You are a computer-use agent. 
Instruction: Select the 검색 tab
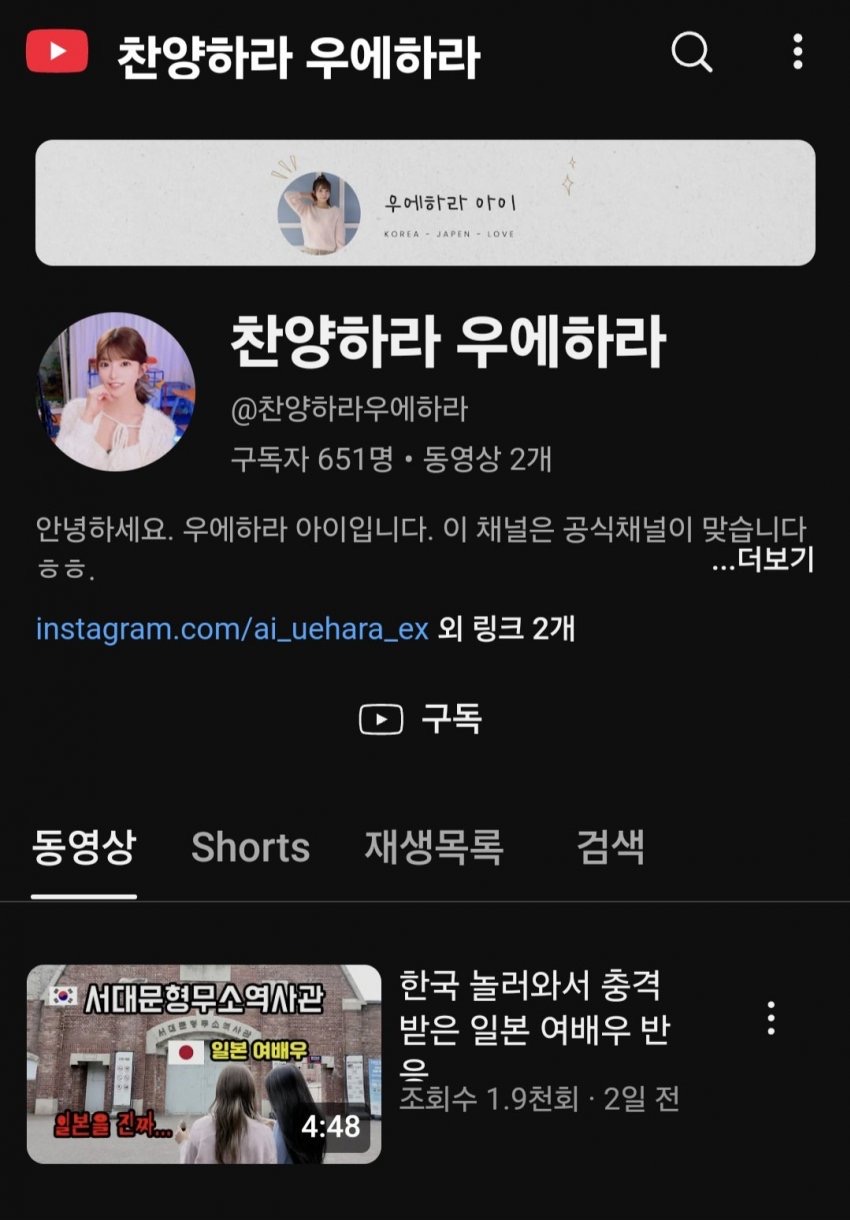tap(611, 848)
